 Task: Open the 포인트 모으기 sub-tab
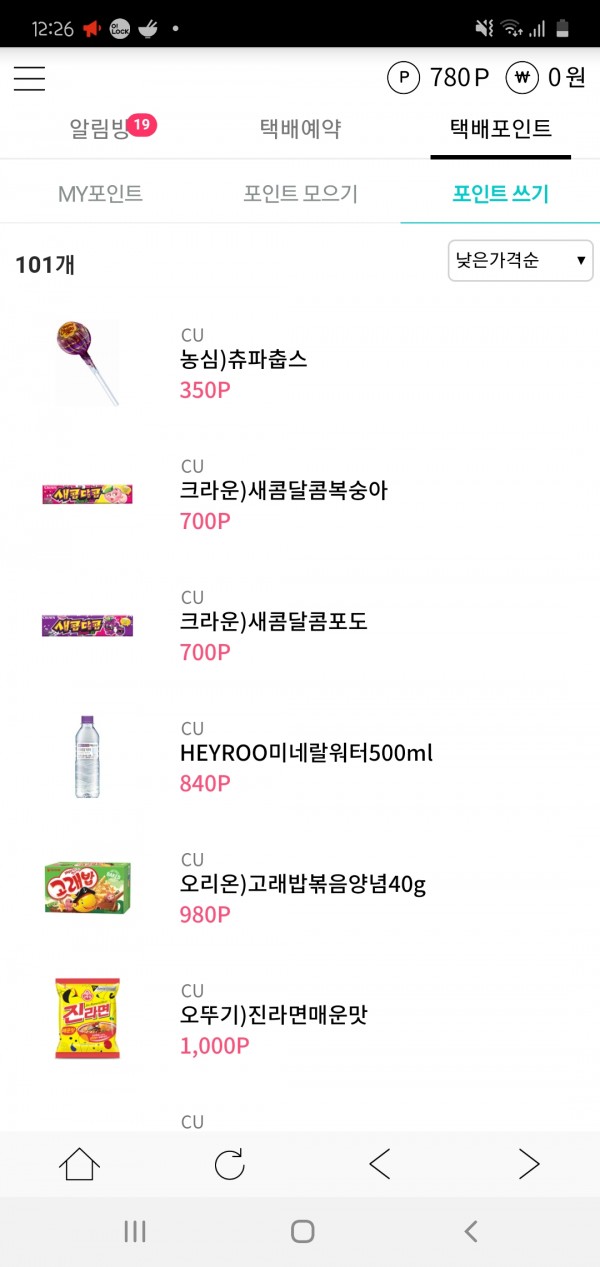300,193
